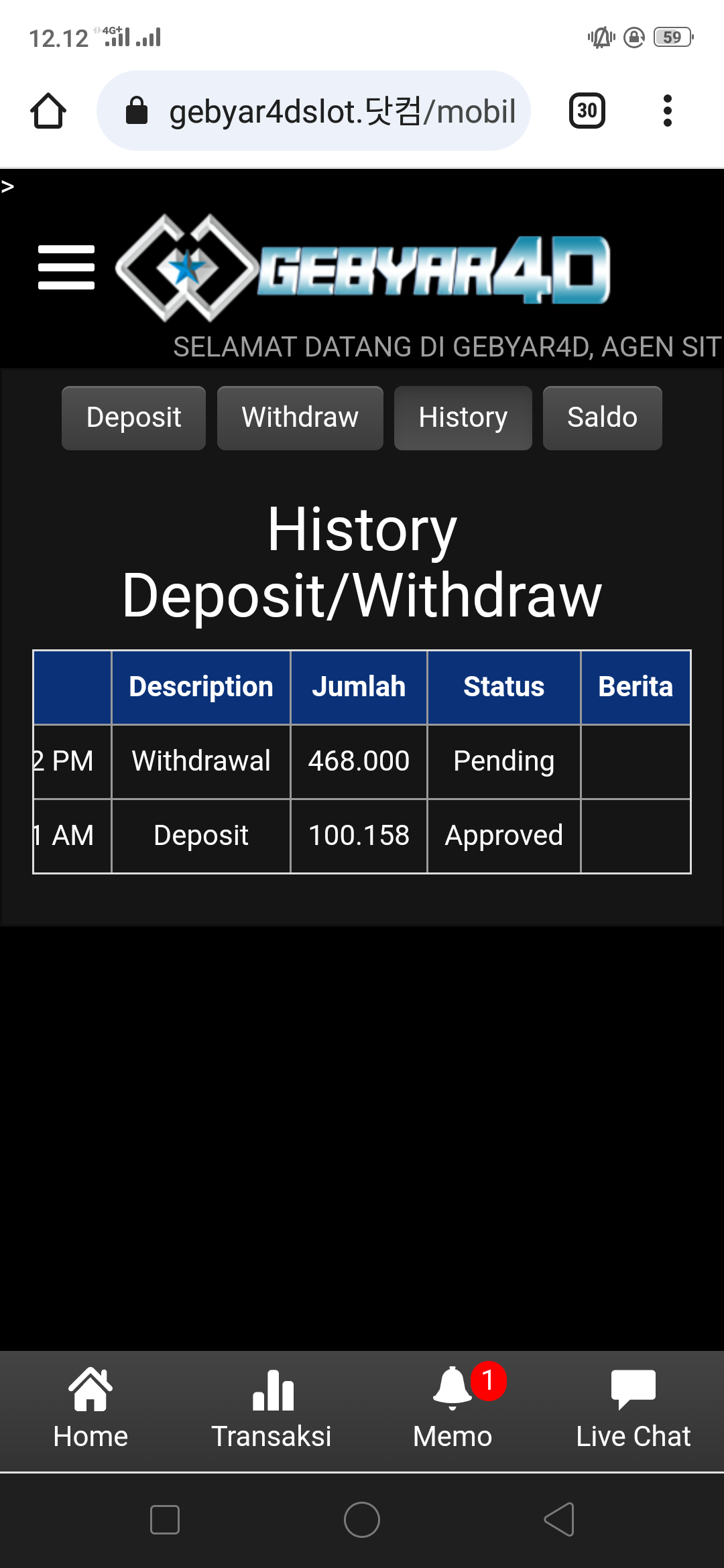Tap the browser home icon
The image size is (724, 1568).
(x=48, y=111)
